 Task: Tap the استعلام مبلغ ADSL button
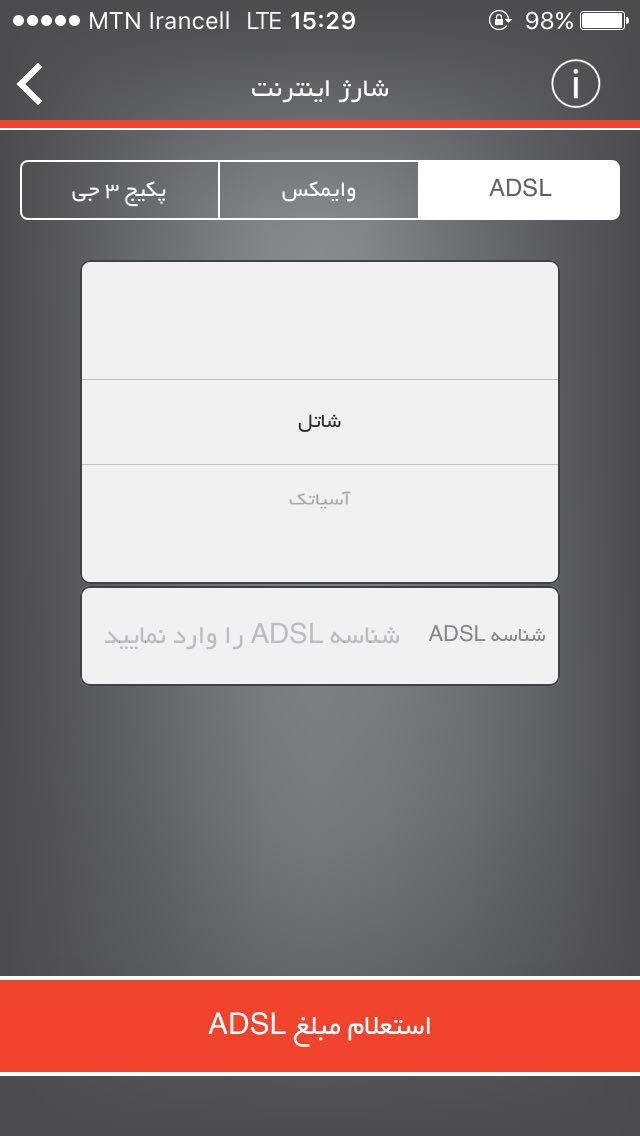pos(320,1025)
